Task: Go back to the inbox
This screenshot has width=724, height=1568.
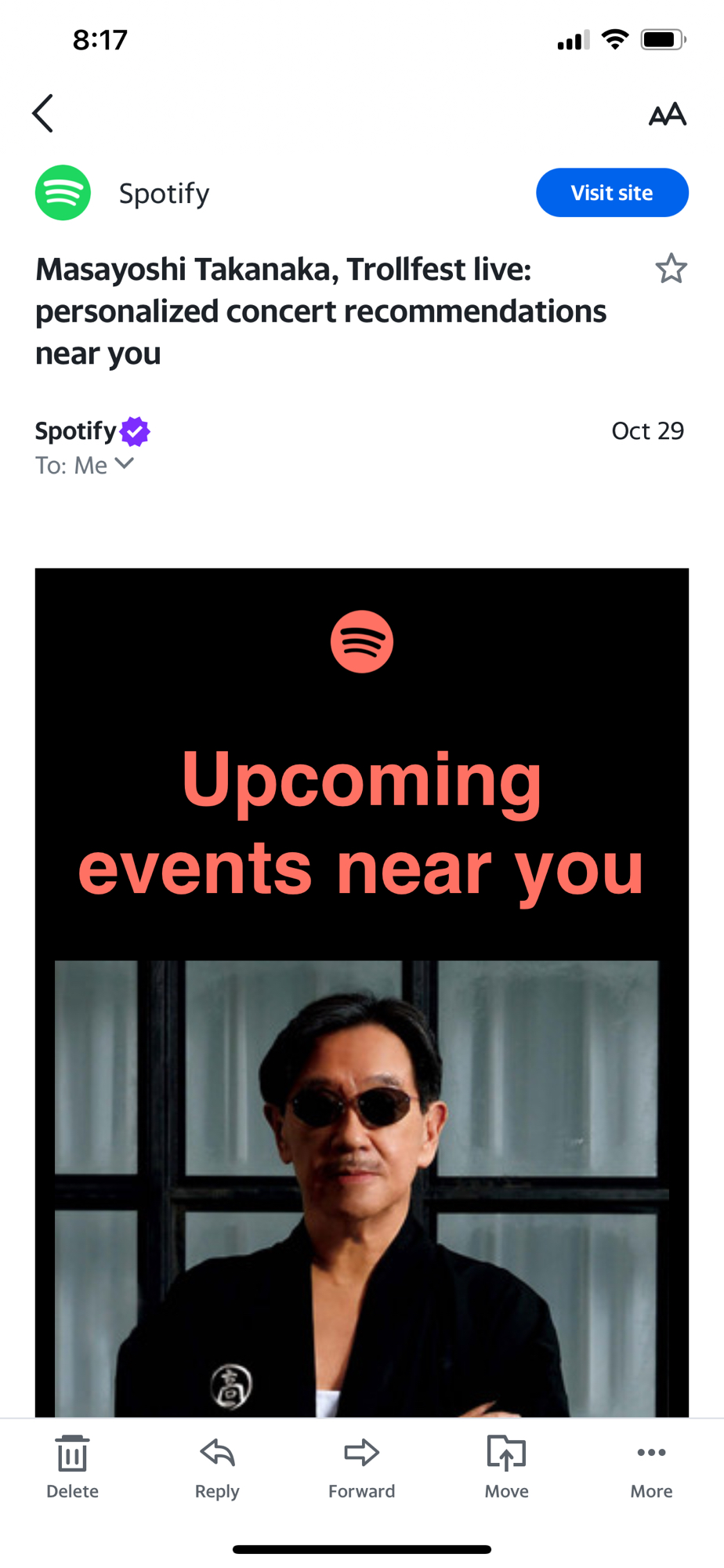Action: point(43,114)
